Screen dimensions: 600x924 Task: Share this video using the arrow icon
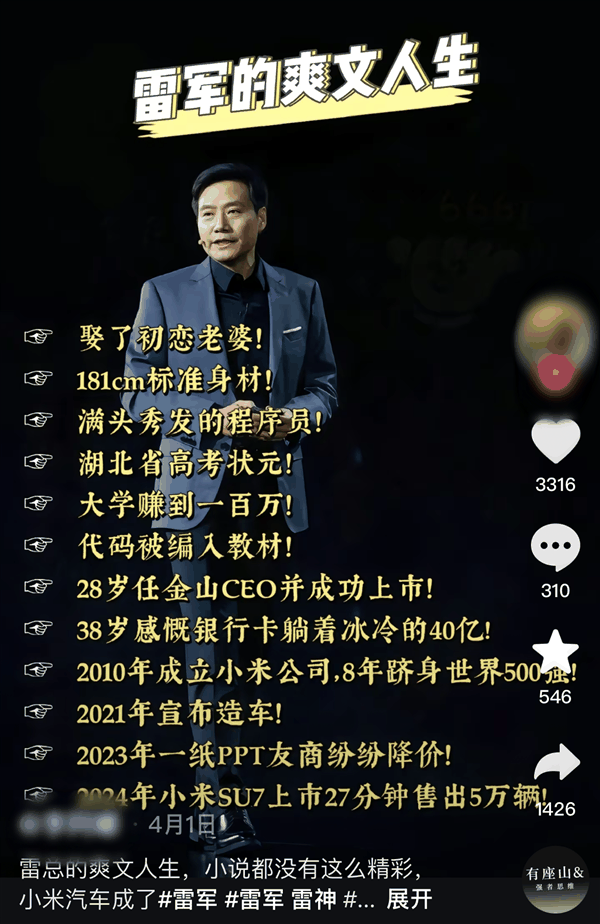tap(556, 763)
